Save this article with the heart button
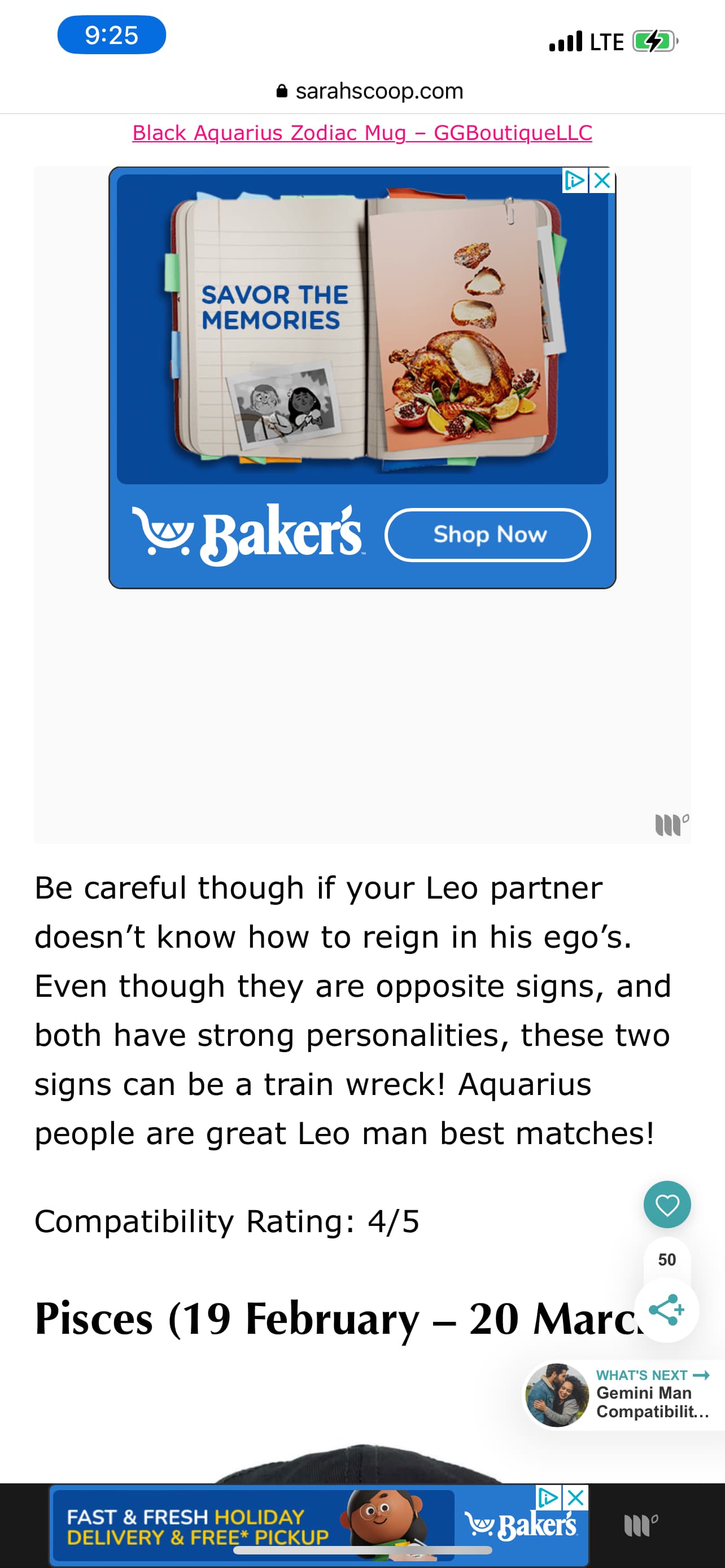Viewport: 725px width, 1568px height. tap(667, 1205)
